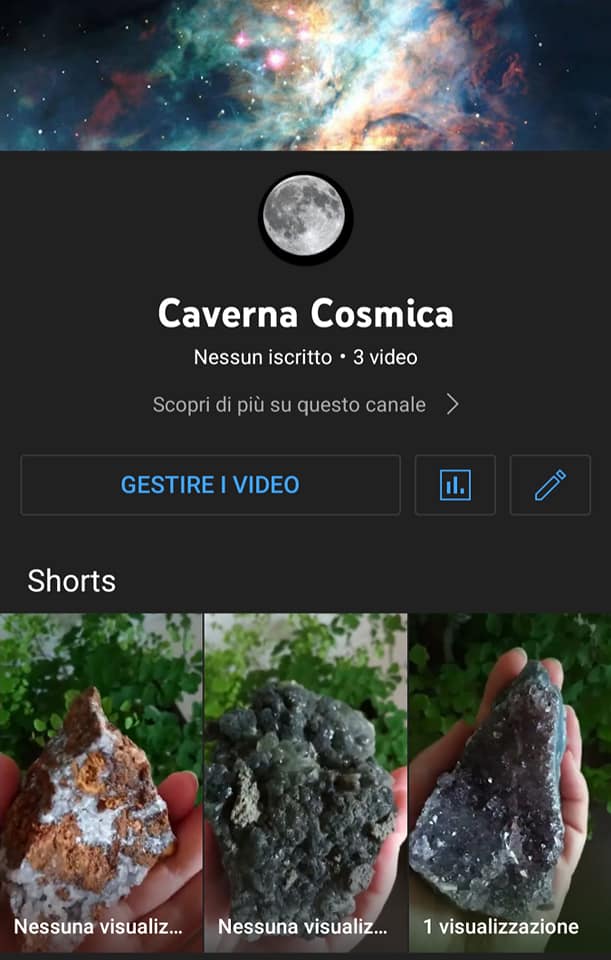Open the channel analytics chart icon
The image size is (611, 960).
tap(455, 485)
